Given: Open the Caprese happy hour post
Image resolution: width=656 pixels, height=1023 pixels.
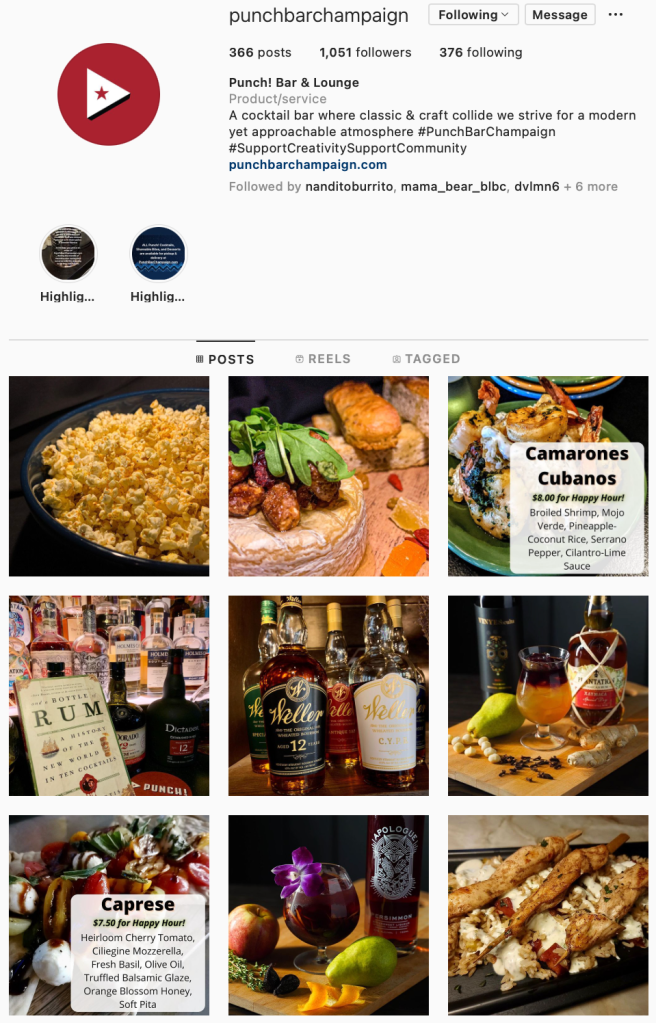Looking at the screenshot, I should click(109, 915).
